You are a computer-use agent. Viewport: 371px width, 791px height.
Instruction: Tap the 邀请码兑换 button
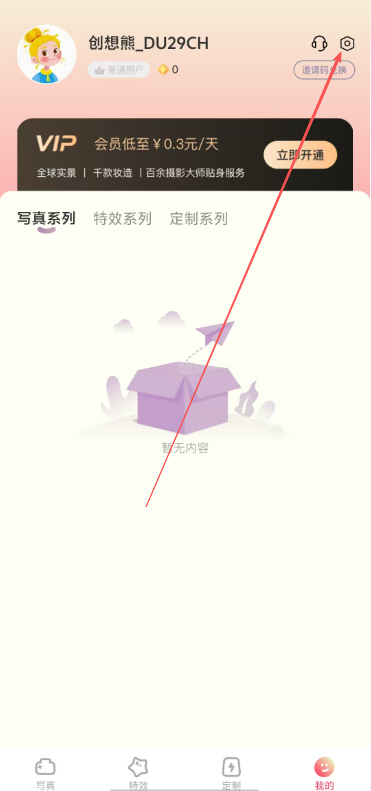tap(325, 70)
